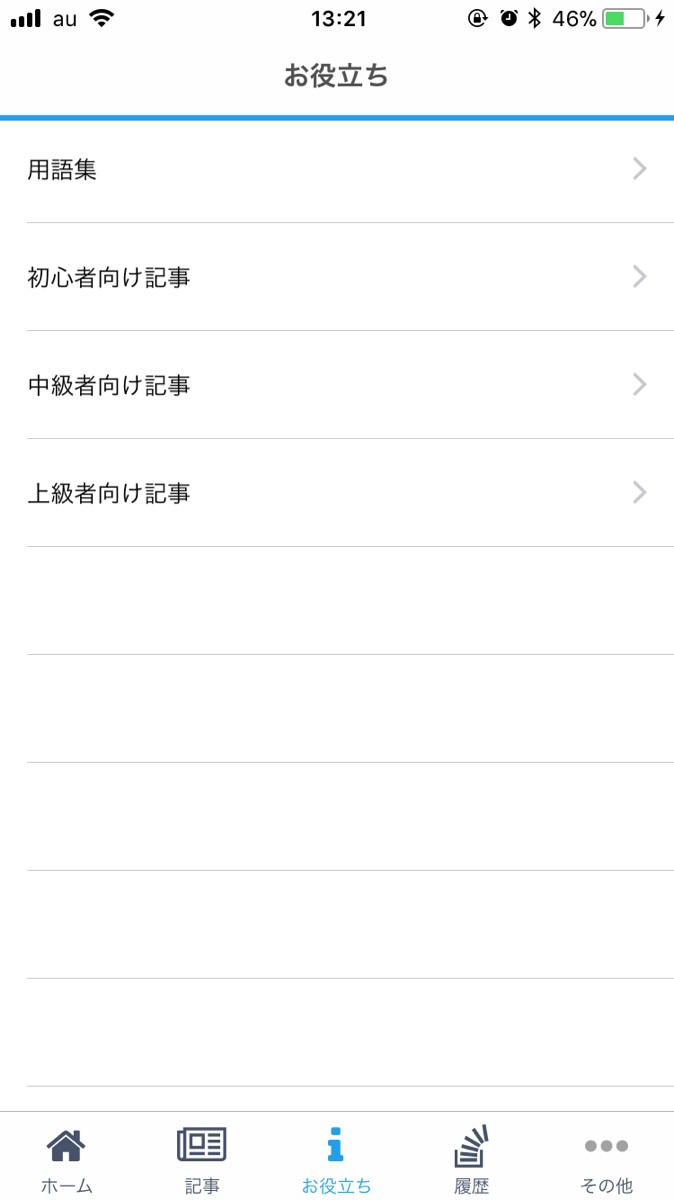
Task: Open 初心者向け記事 list
Action: click(337, 277)
